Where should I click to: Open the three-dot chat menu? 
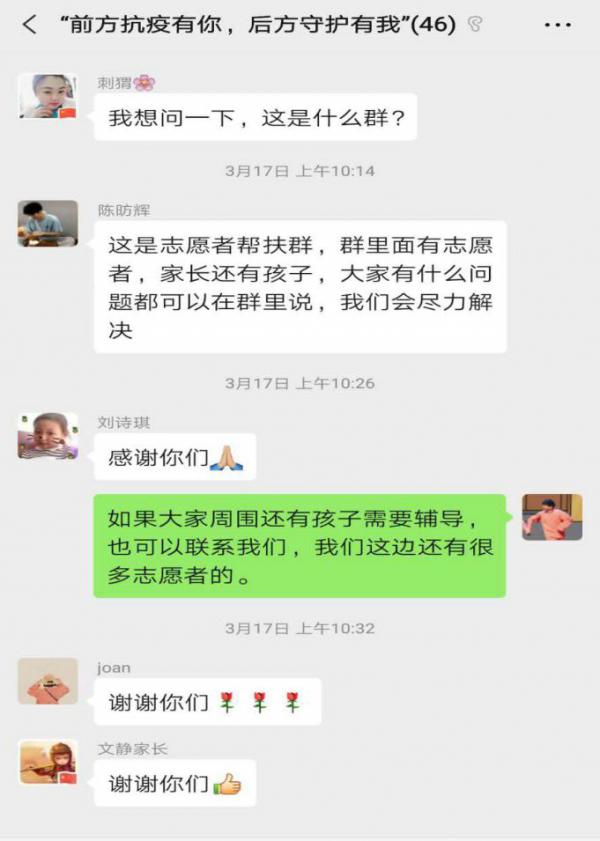point(559,25)
